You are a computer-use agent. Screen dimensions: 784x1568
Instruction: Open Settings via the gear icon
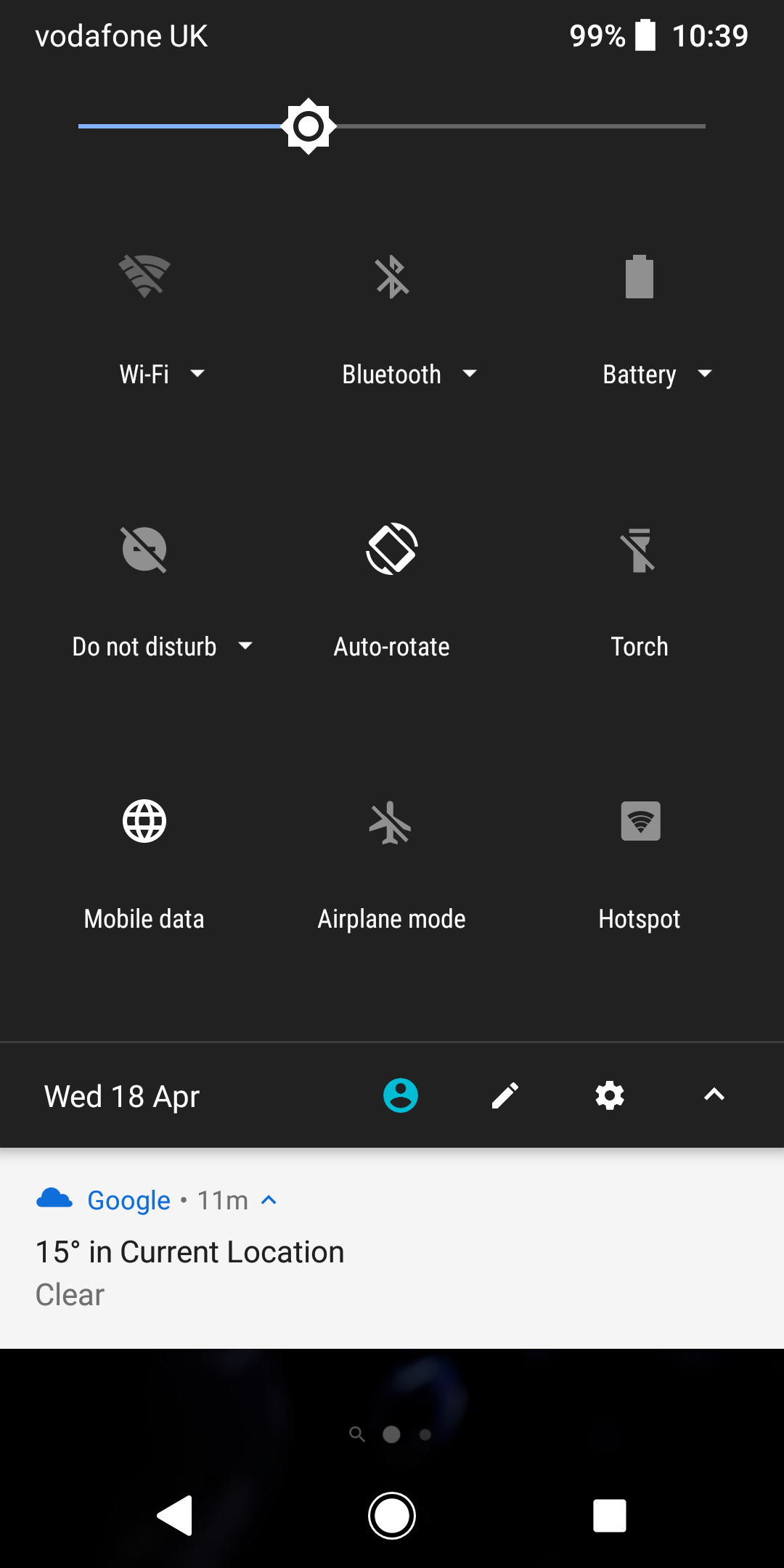[x=610, y=1095]
